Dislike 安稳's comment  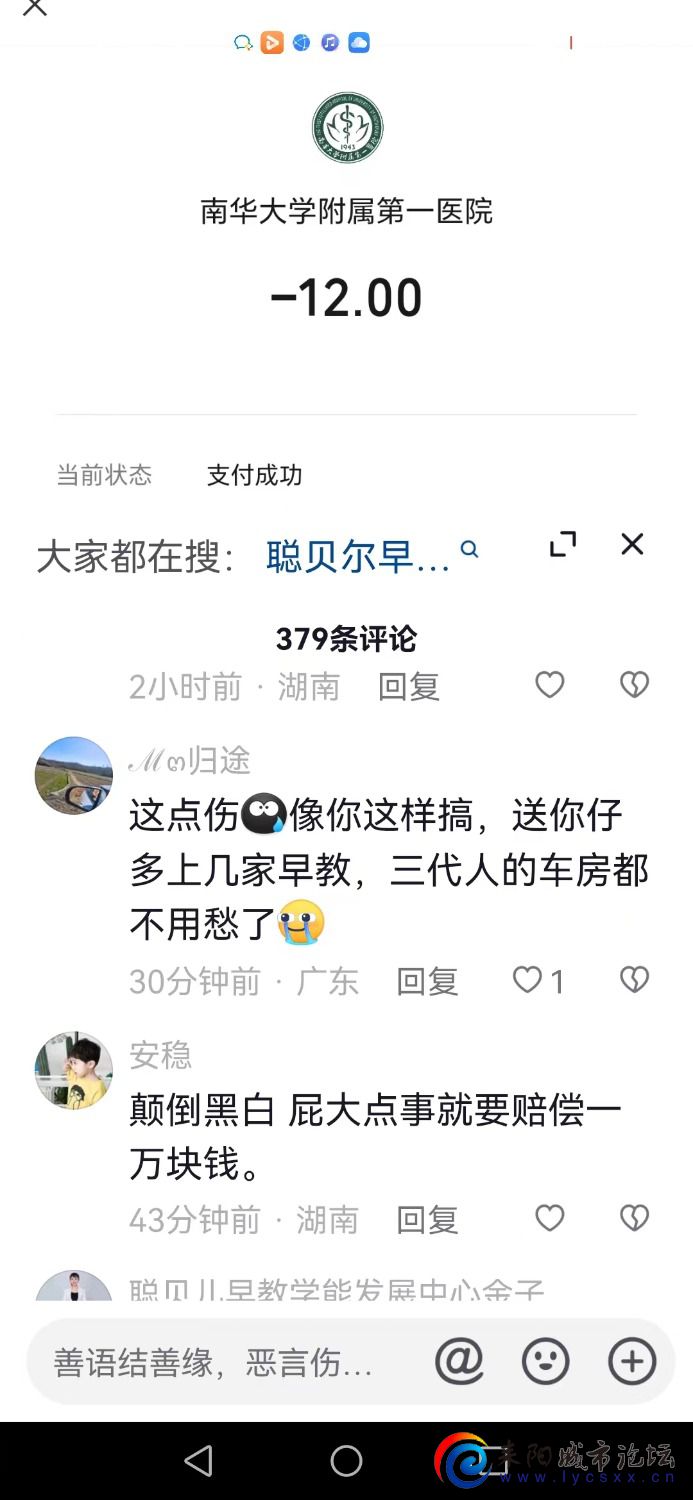634,1218
